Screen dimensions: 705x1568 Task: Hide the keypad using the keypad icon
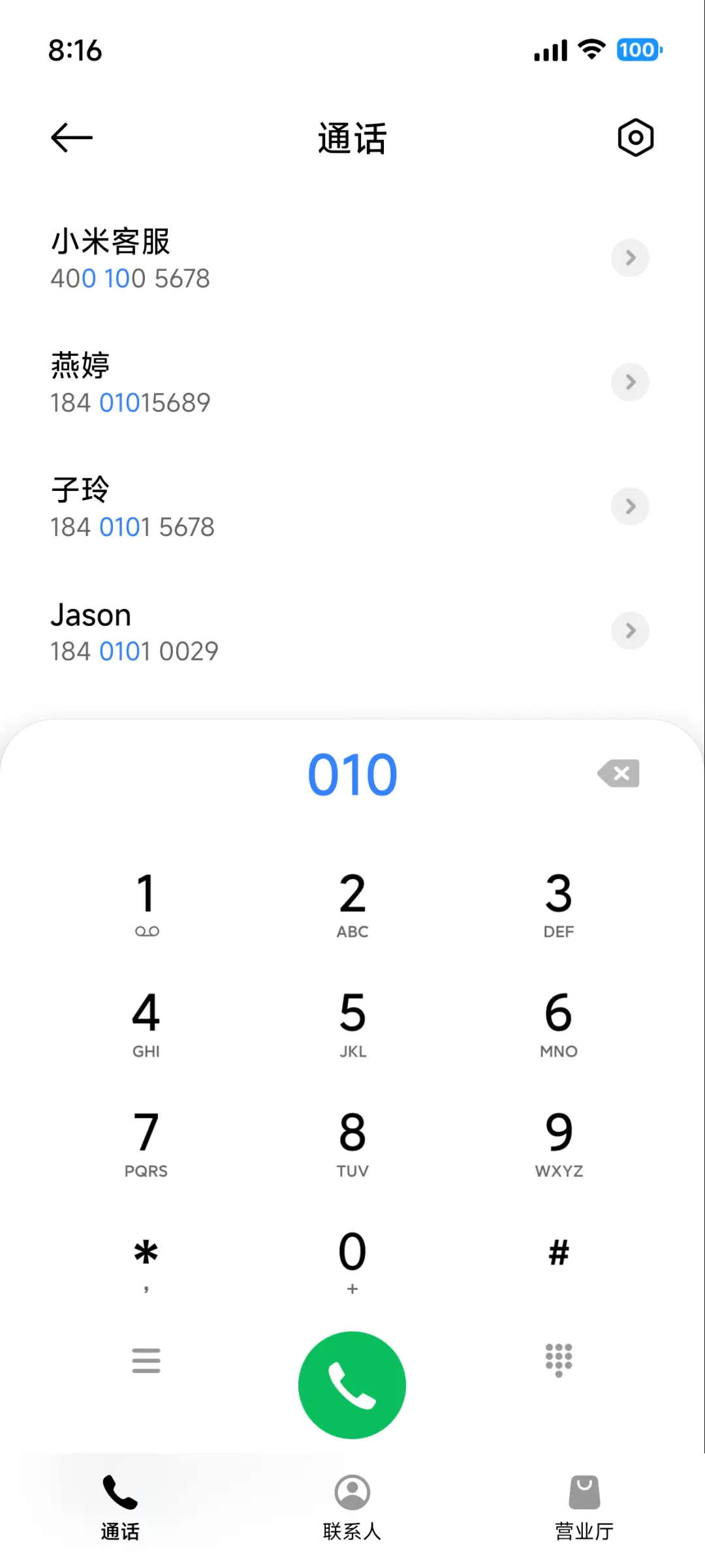[558, 1360]
